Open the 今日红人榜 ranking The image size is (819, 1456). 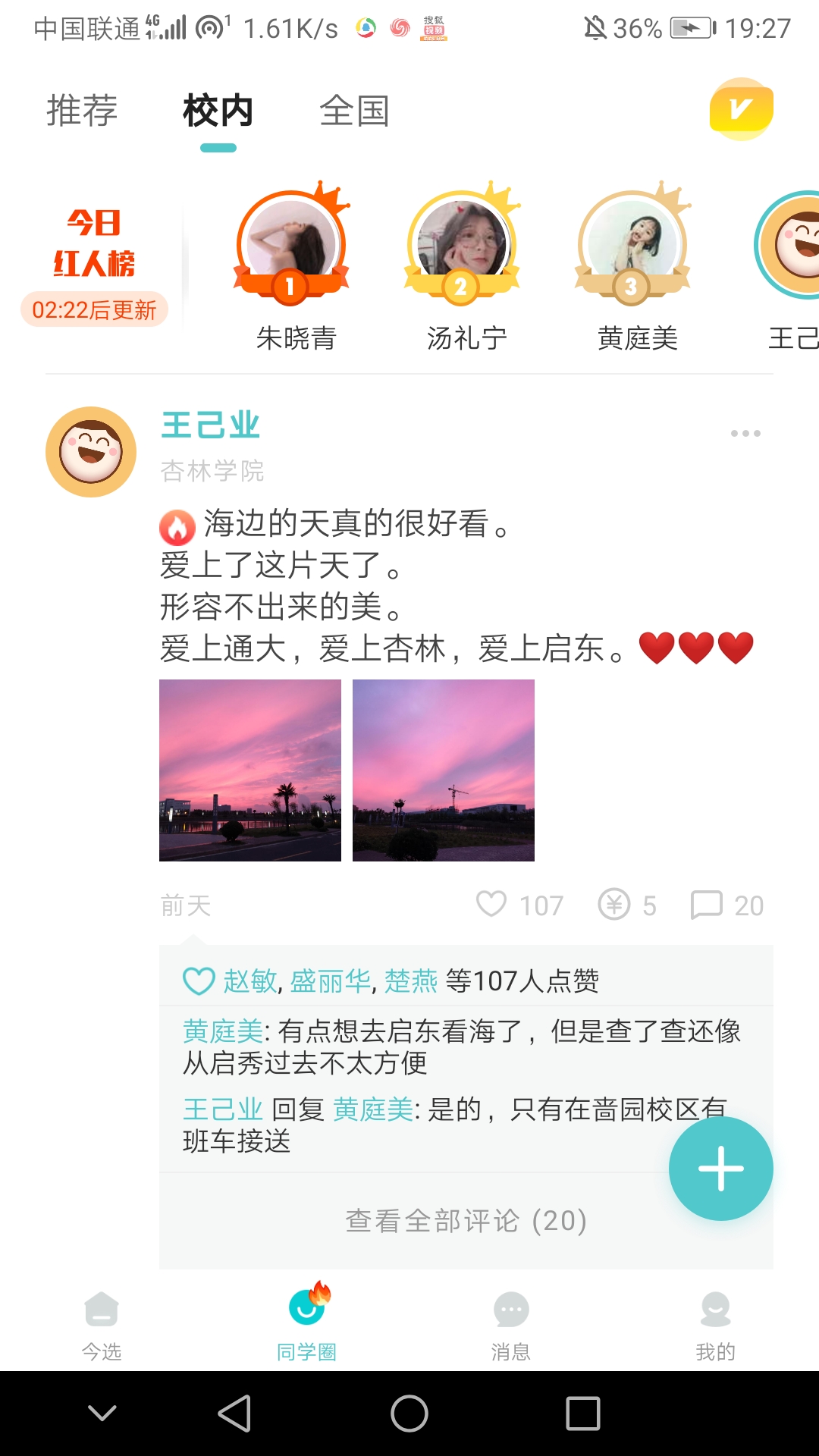(x=94, y=243)
